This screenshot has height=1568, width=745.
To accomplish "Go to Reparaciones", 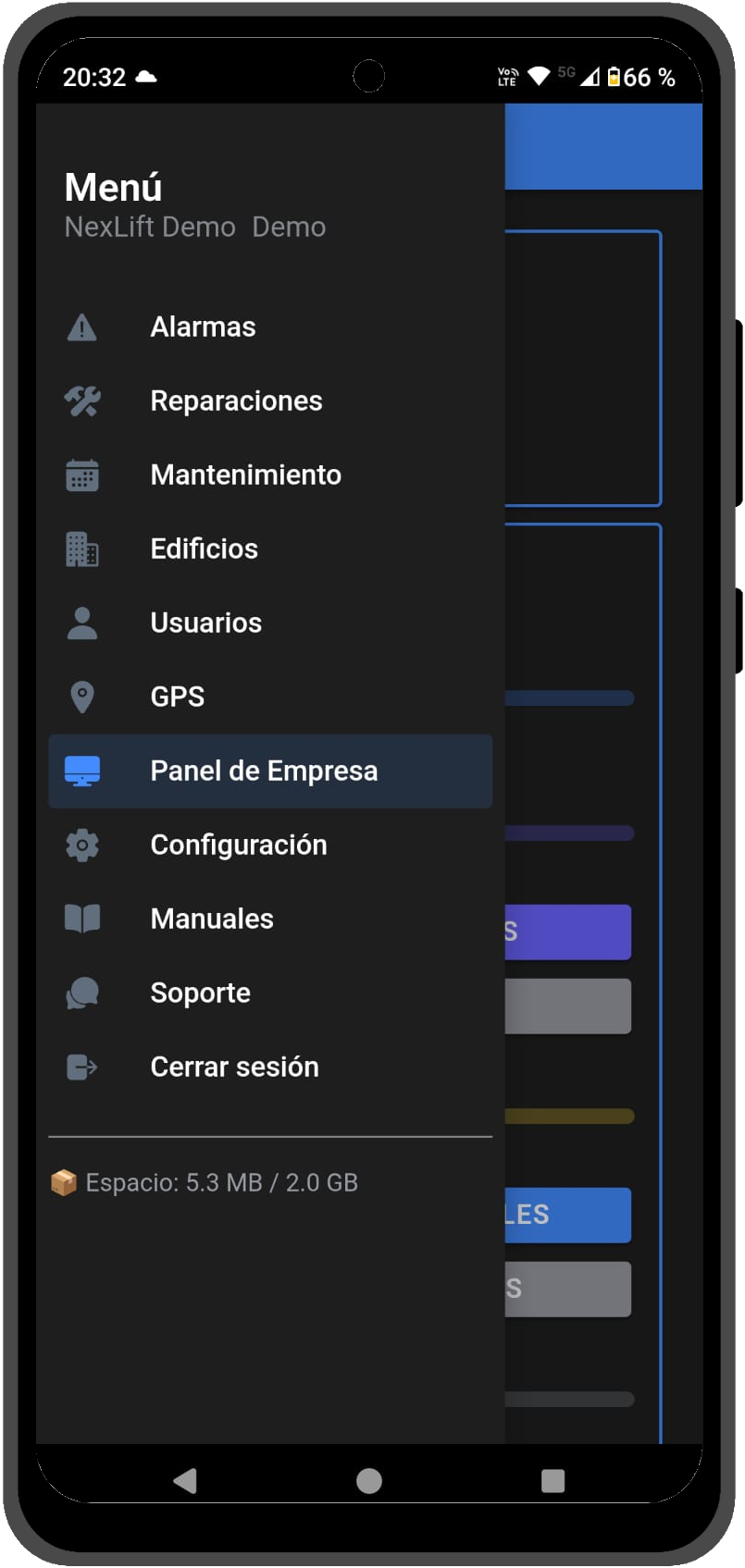I will 270,401.
